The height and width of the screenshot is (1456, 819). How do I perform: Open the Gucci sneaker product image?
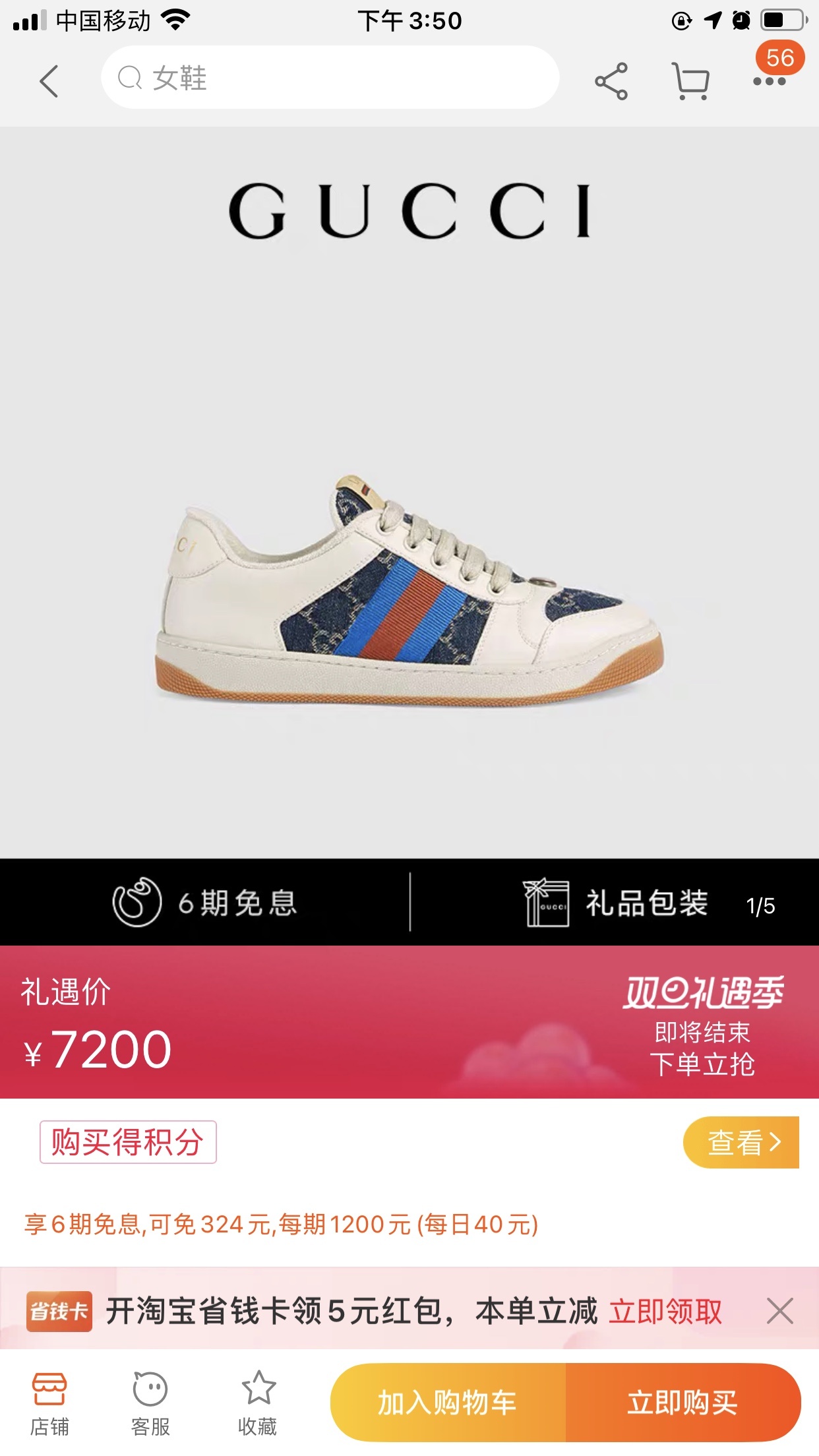[x=409, y=587]
